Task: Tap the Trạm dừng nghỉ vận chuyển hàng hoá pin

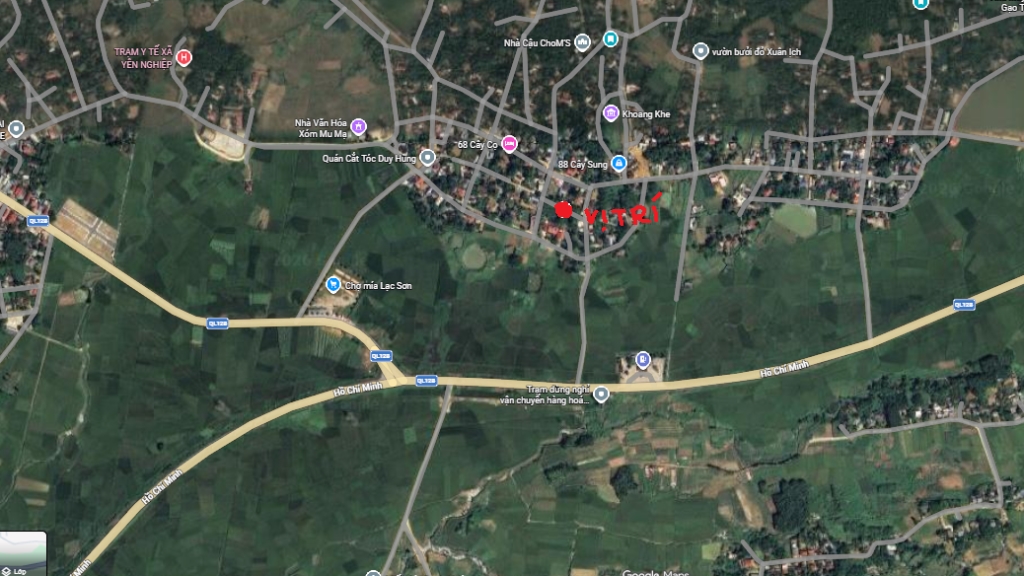Action: (x=601, y=394)
